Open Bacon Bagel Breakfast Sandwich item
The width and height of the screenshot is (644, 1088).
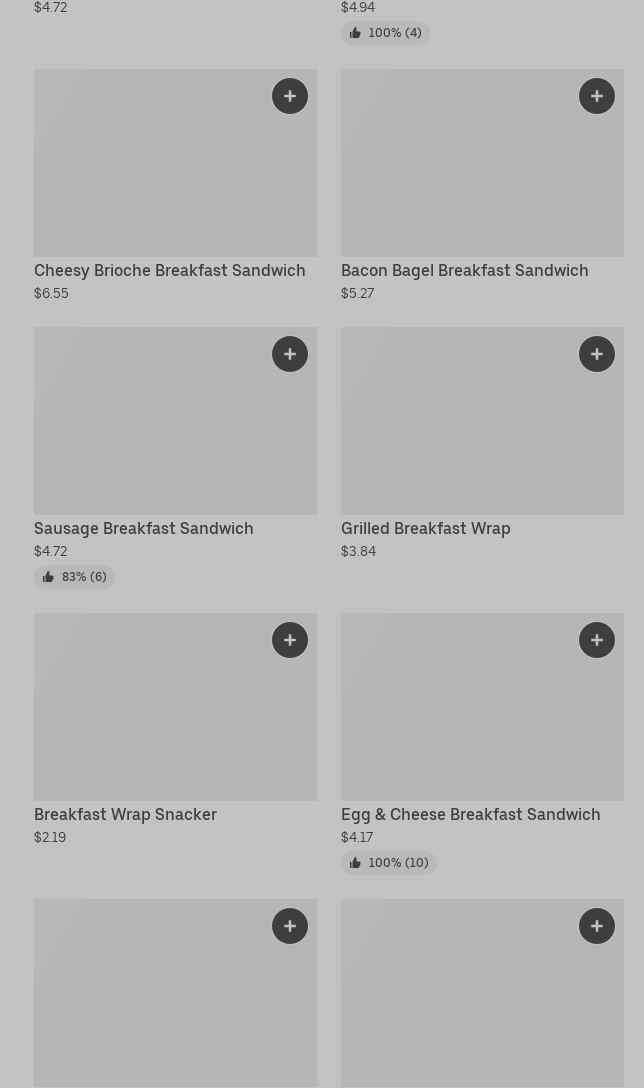pos(464,271)
